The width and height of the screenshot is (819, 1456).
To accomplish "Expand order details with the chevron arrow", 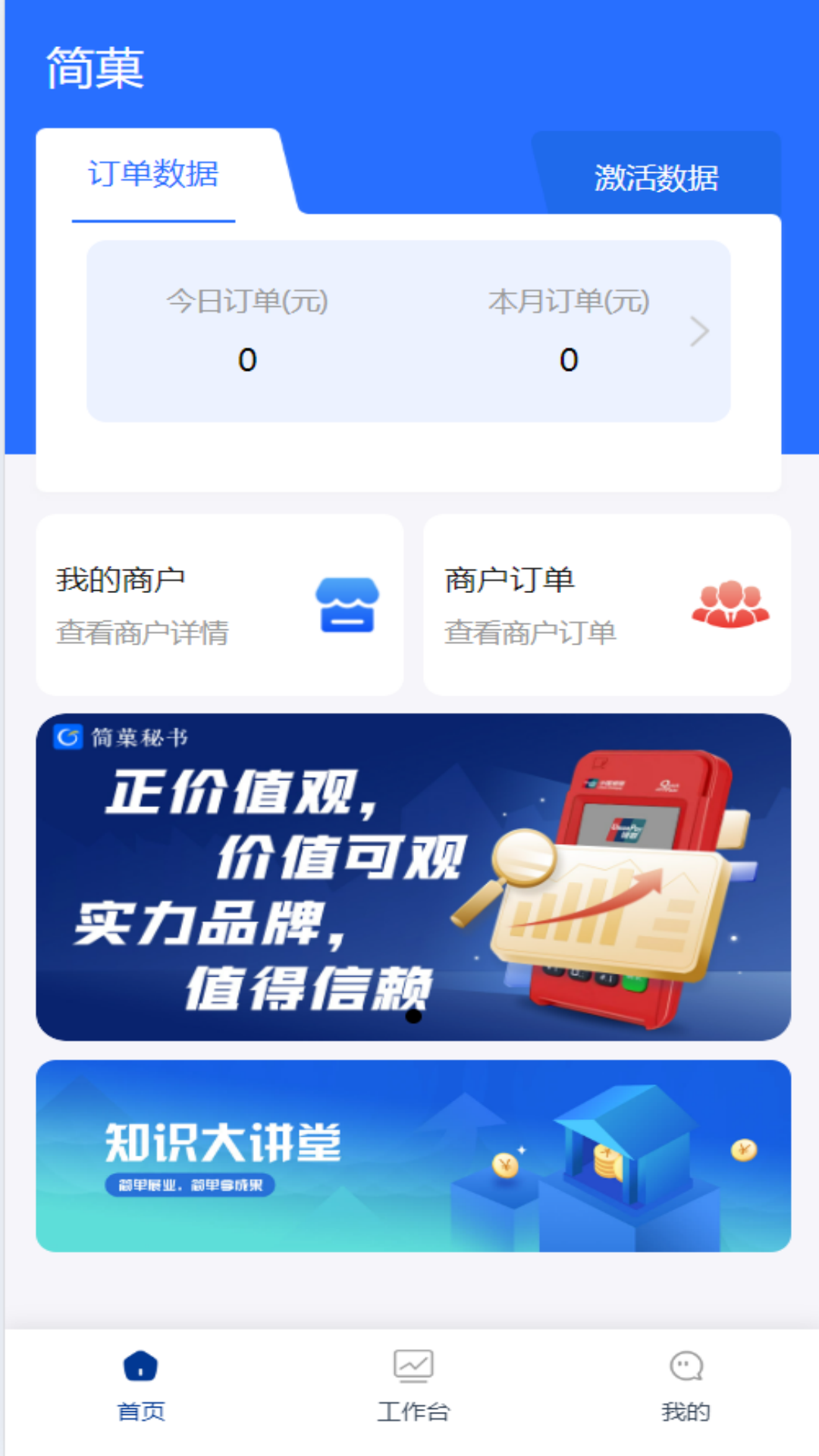I will pyautogui.click(x=699, y=332).
